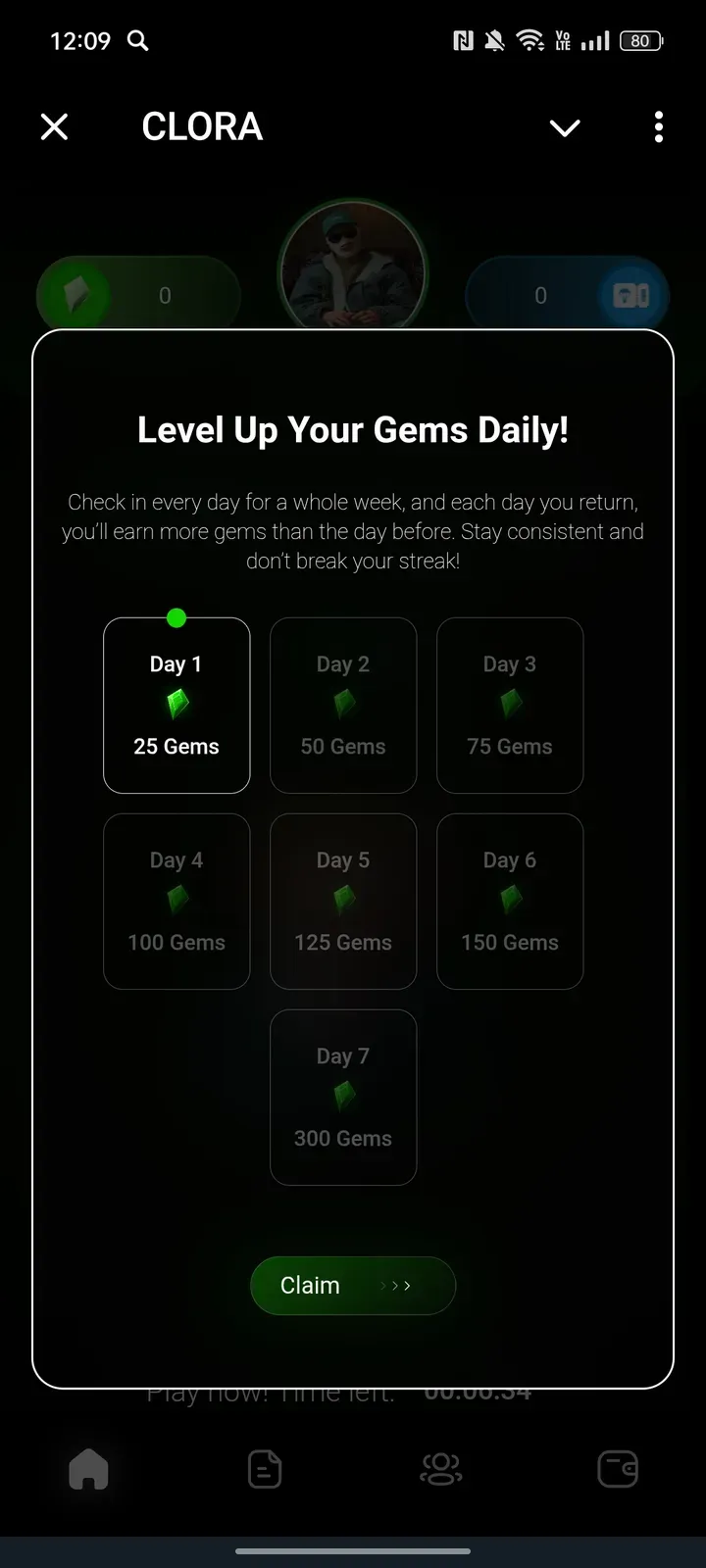The image size is (706, 1568).
Task: Open the three-dot overflow menu
Action: 658,126
